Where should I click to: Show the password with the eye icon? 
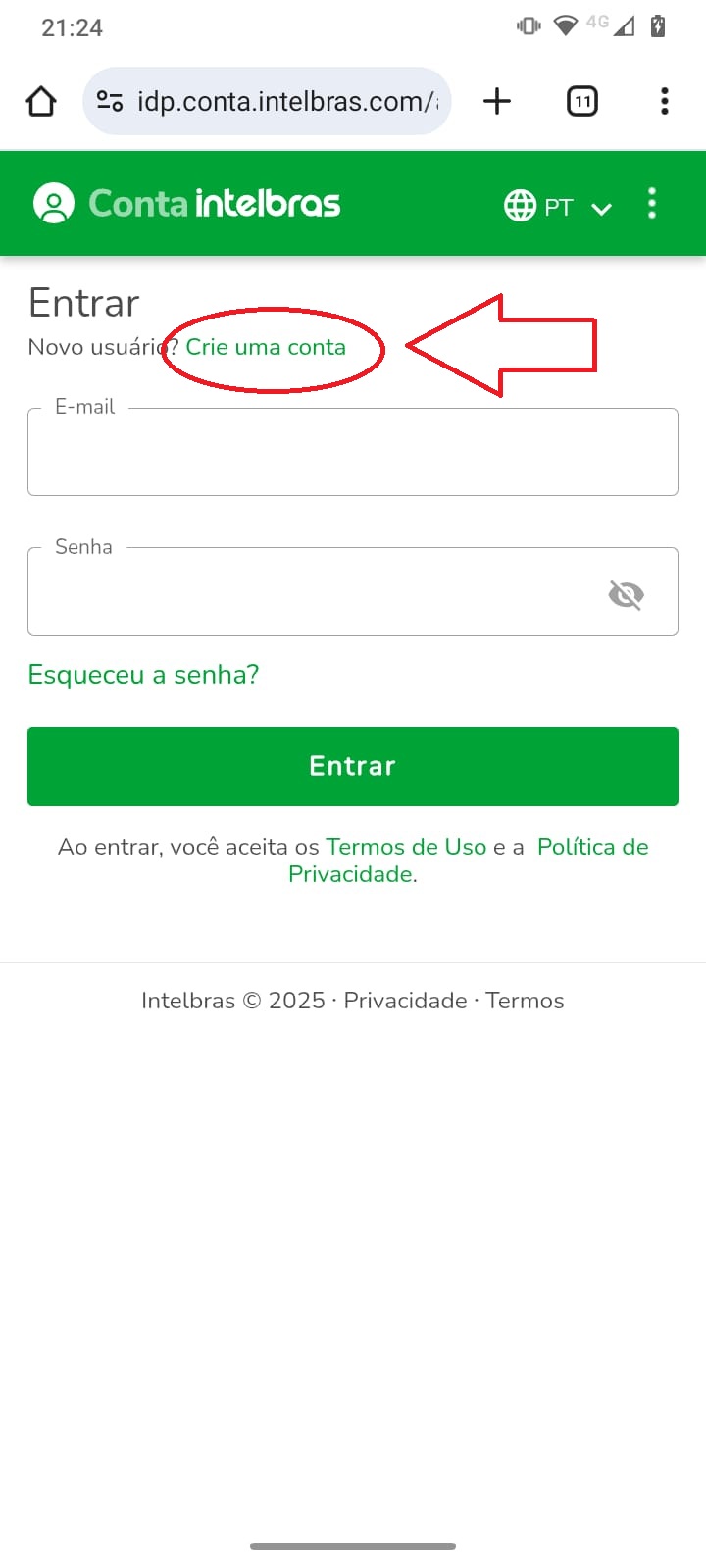(x=626, y=594)
